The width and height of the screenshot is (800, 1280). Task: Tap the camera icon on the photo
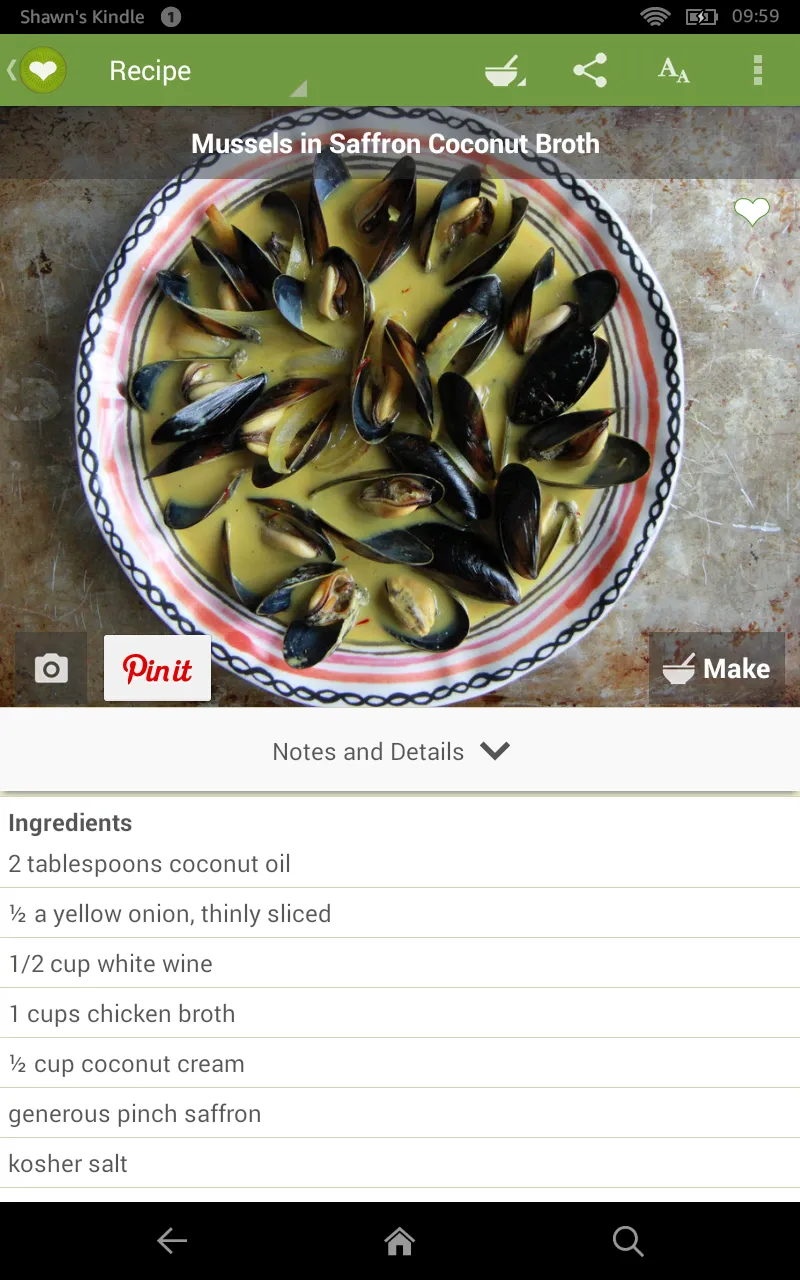click(x=49, y=667)
